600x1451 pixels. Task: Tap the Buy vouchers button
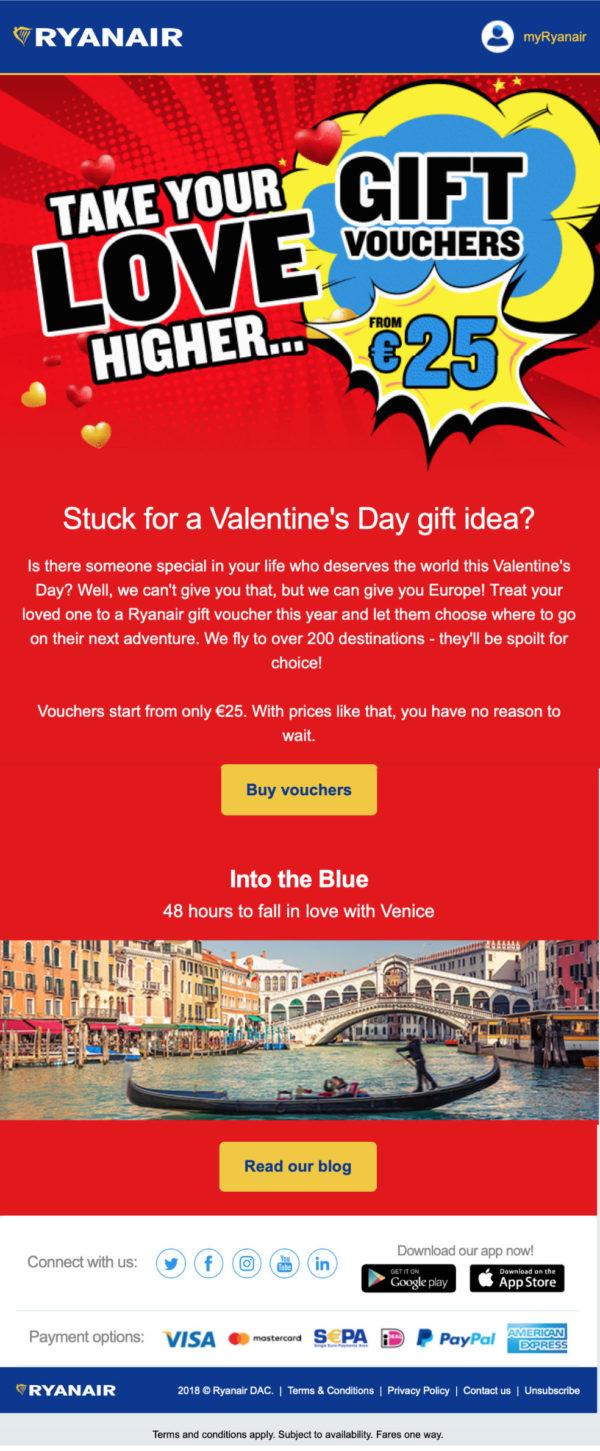[x=299, y=790]
